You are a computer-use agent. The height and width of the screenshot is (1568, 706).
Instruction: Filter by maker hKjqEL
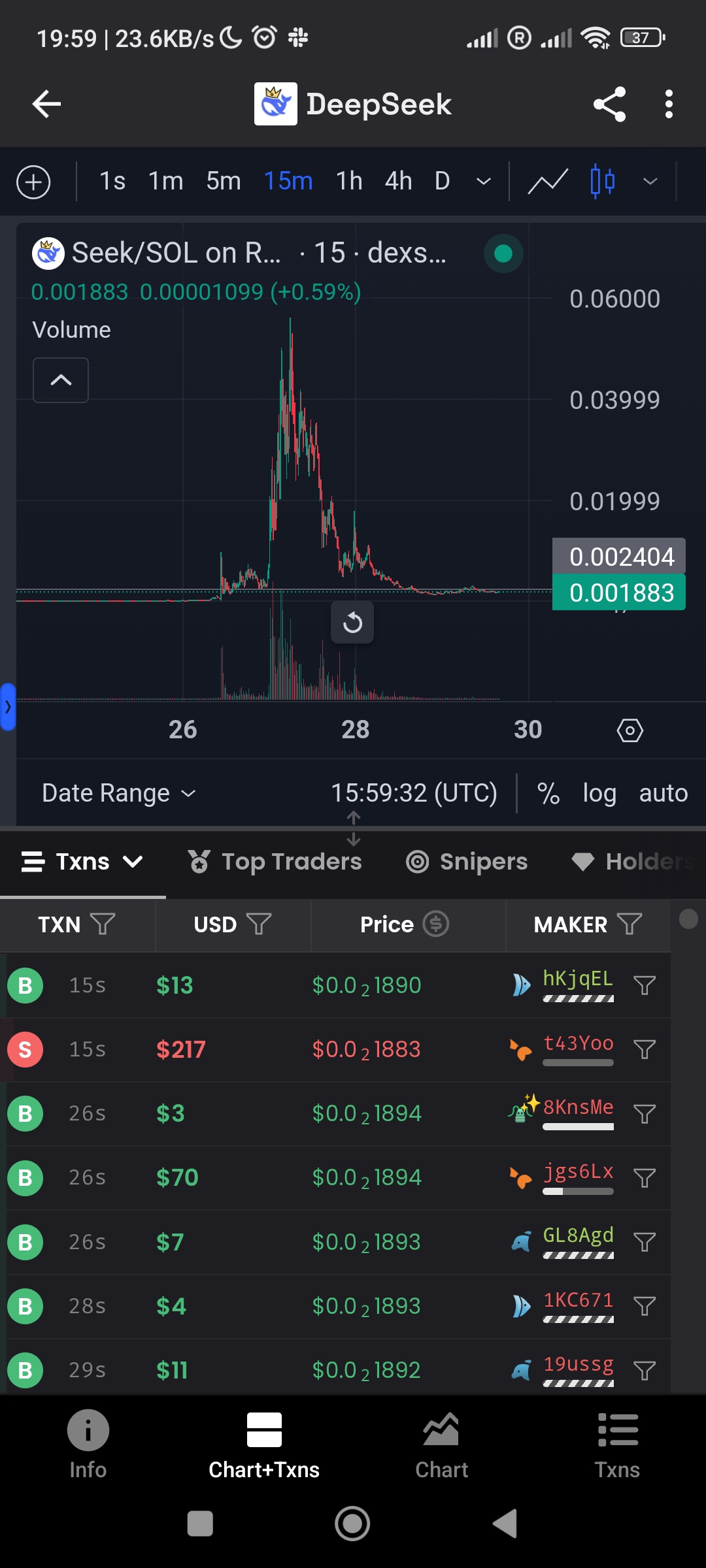[x=645, y=985]
